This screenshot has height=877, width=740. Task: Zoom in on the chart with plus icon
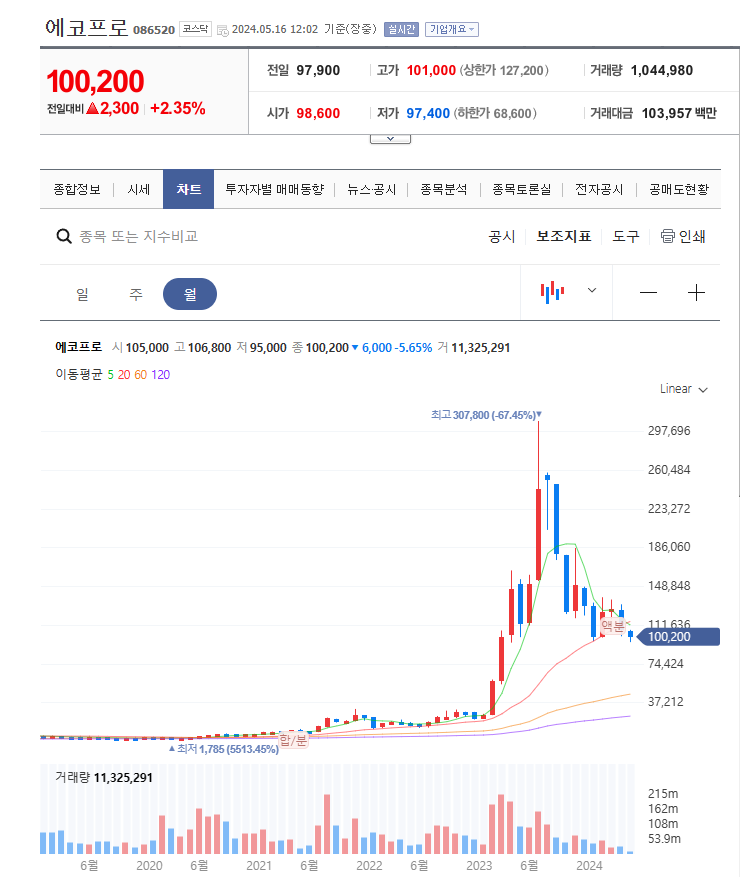coord(695,293)
